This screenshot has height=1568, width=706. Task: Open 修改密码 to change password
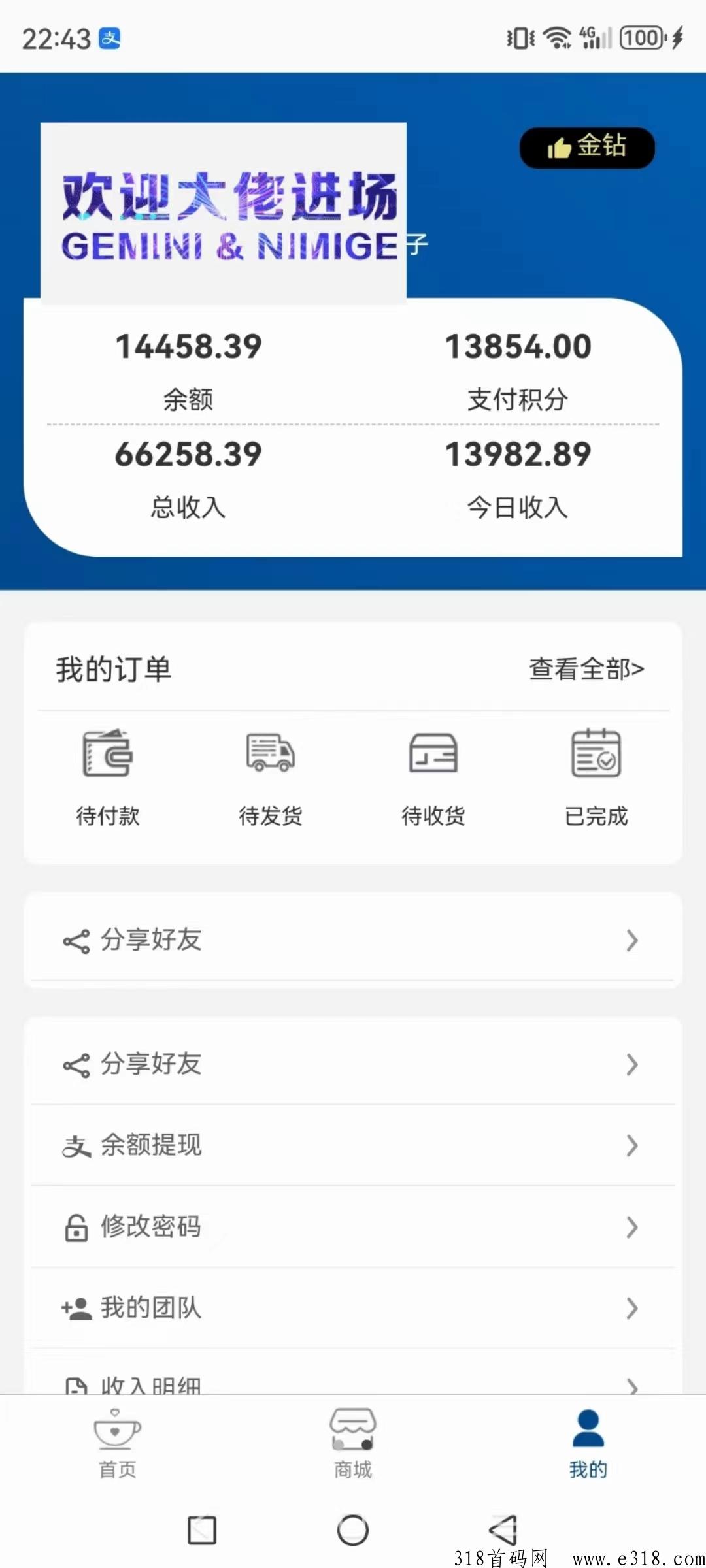[x=353, y=1226]
